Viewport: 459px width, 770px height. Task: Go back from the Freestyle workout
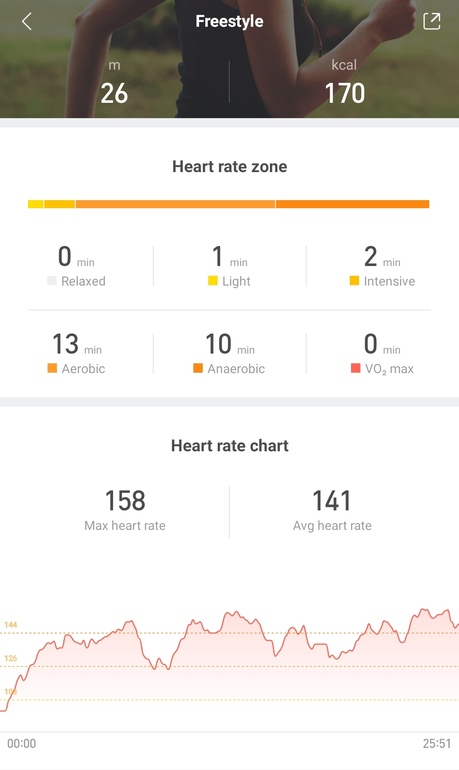(x=27, y=21)
